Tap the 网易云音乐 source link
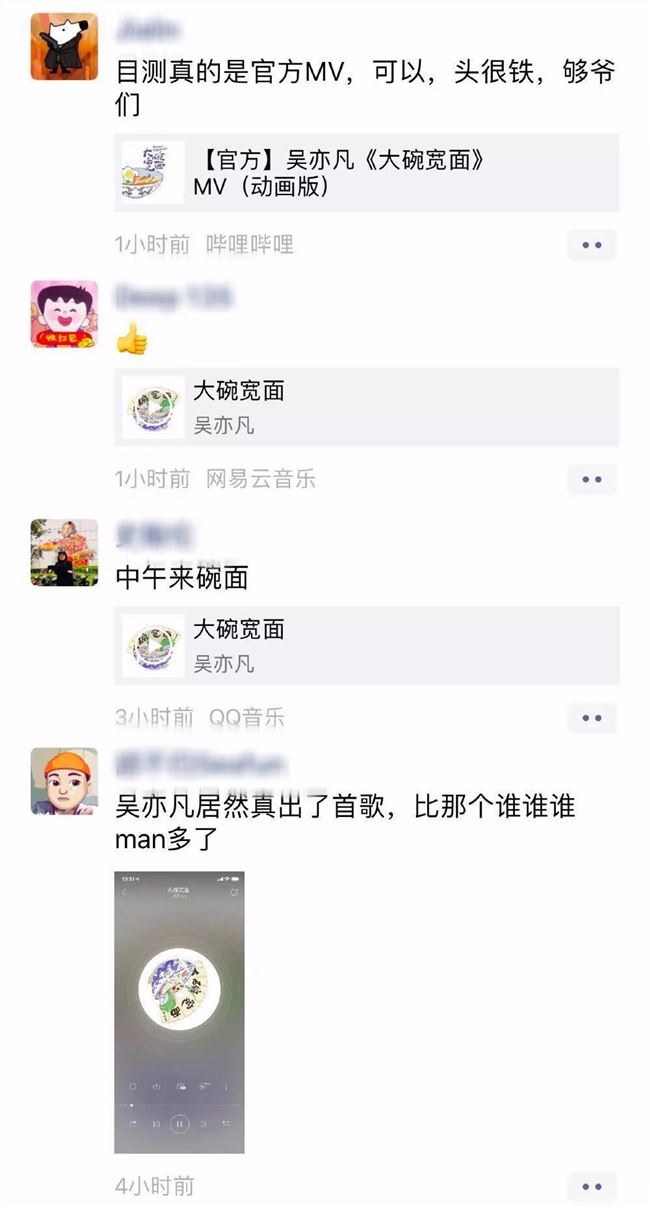Screen dimensions: 650x1208 click(261, 479)
